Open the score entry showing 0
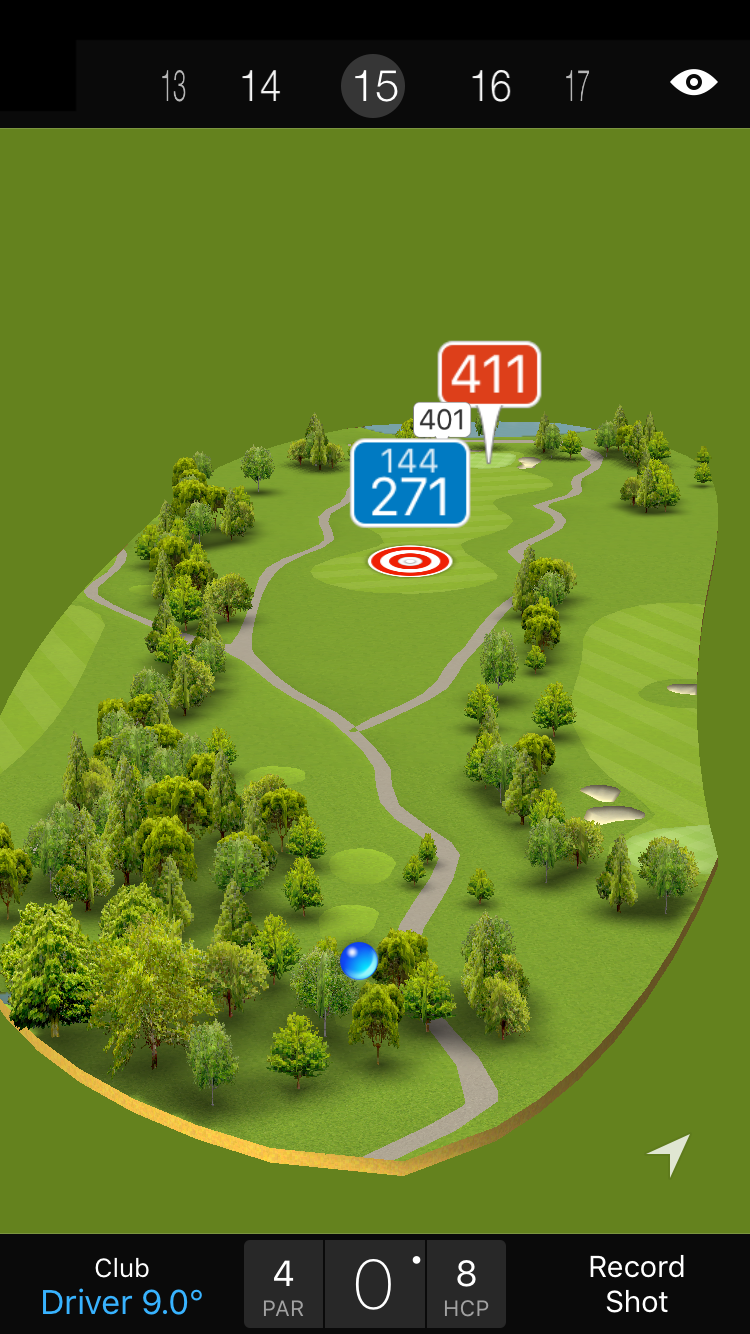 point(375,1285)
